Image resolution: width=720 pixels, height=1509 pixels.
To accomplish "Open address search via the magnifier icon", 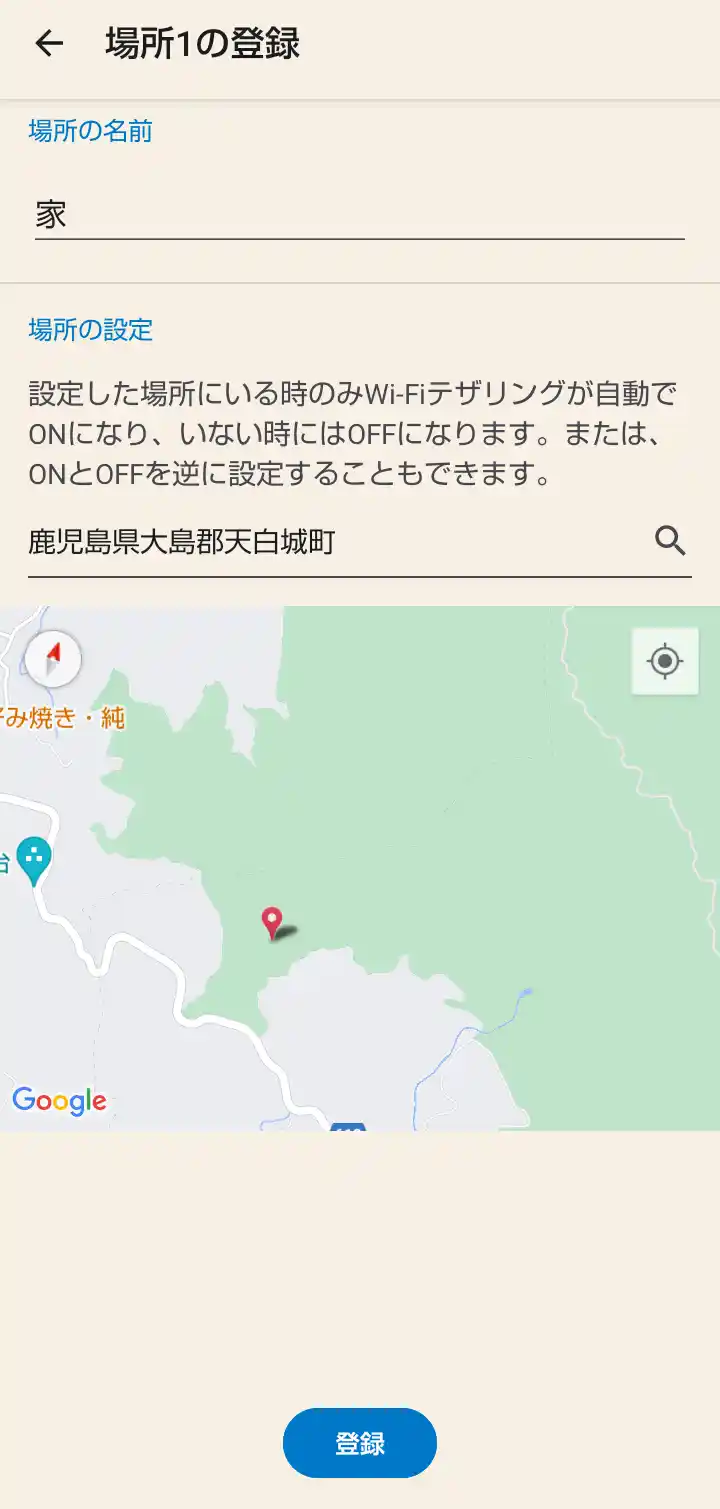I will (672, 541).
